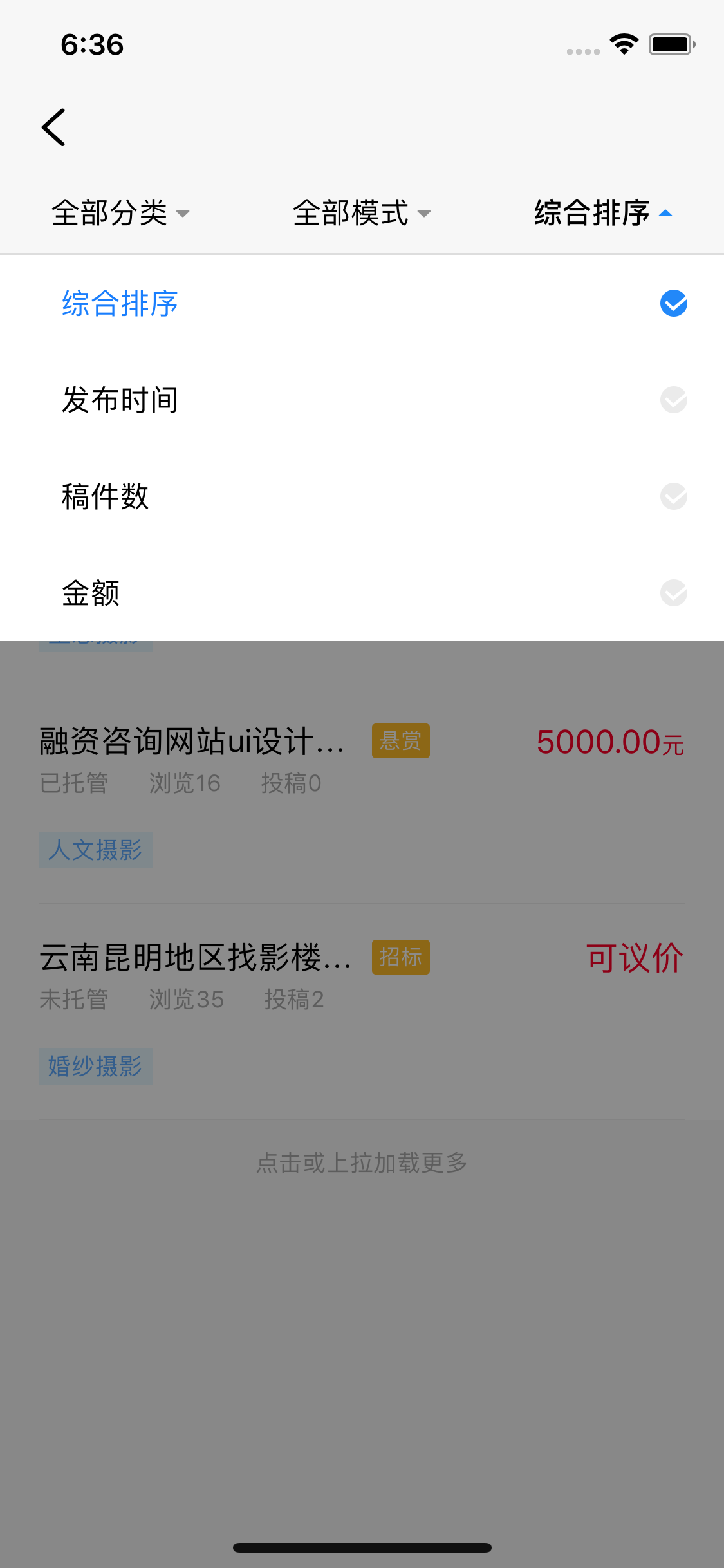Select the 综合排序 sorting option
Image resolution: width=724 pixels, height=1568 pixels.
pyautogui.click(x=362, y=303)
